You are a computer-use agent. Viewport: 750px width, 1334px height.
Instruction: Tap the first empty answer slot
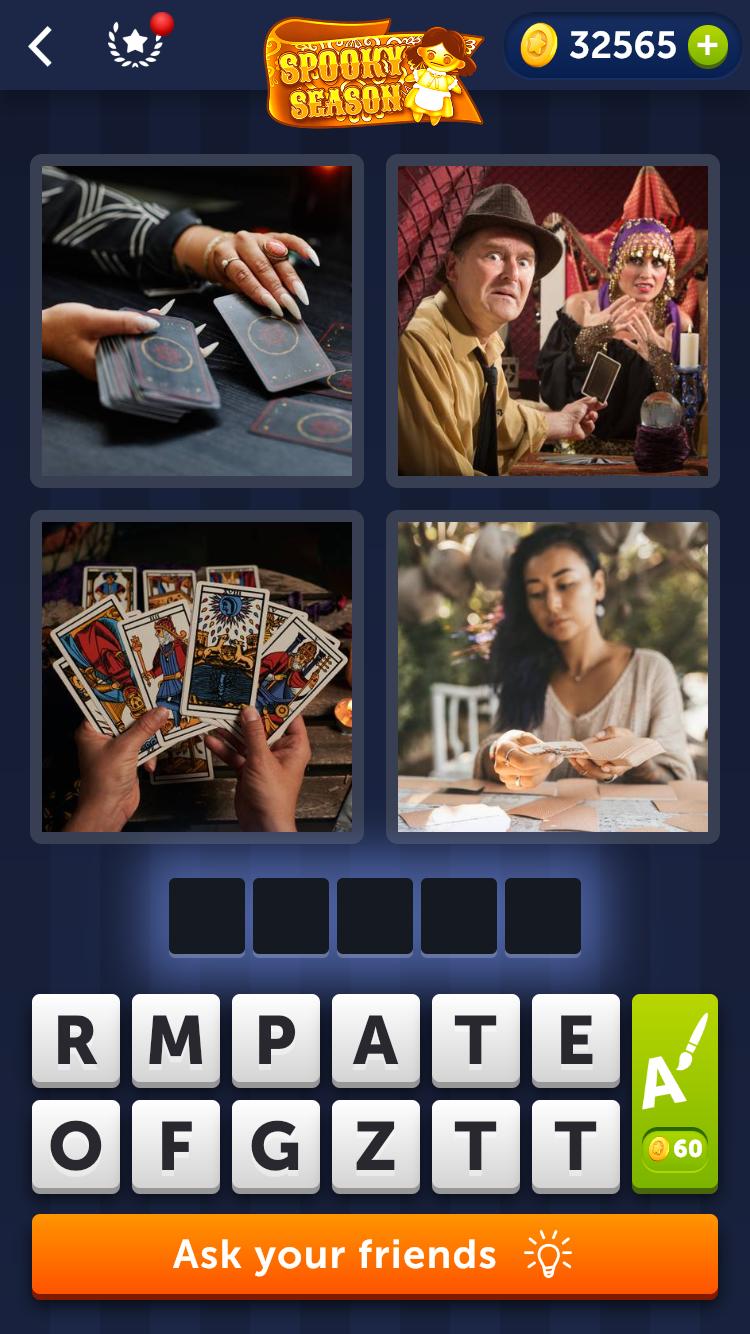207,916
